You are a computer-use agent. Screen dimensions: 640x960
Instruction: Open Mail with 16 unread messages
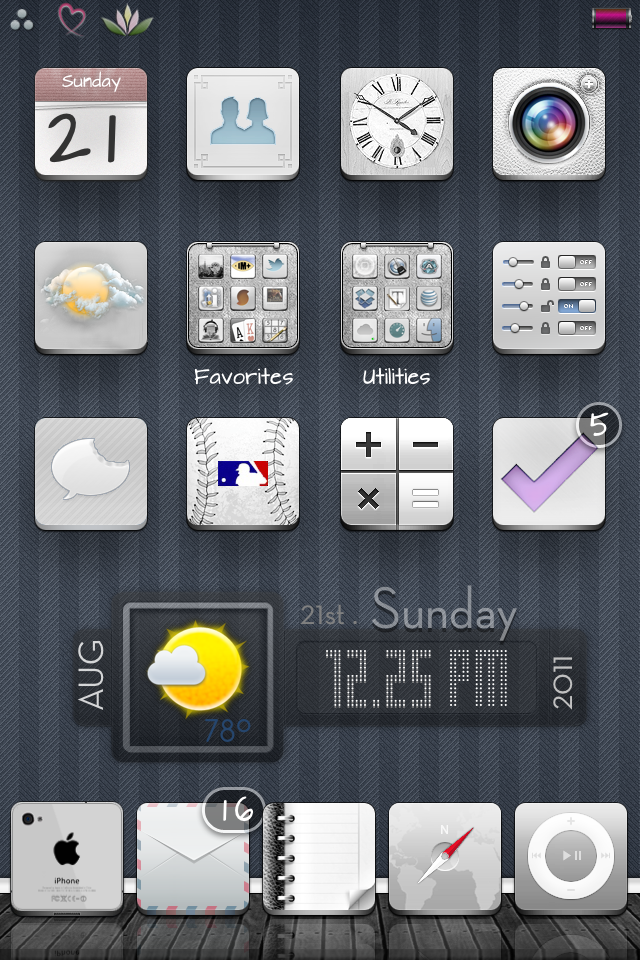point(192,858)
